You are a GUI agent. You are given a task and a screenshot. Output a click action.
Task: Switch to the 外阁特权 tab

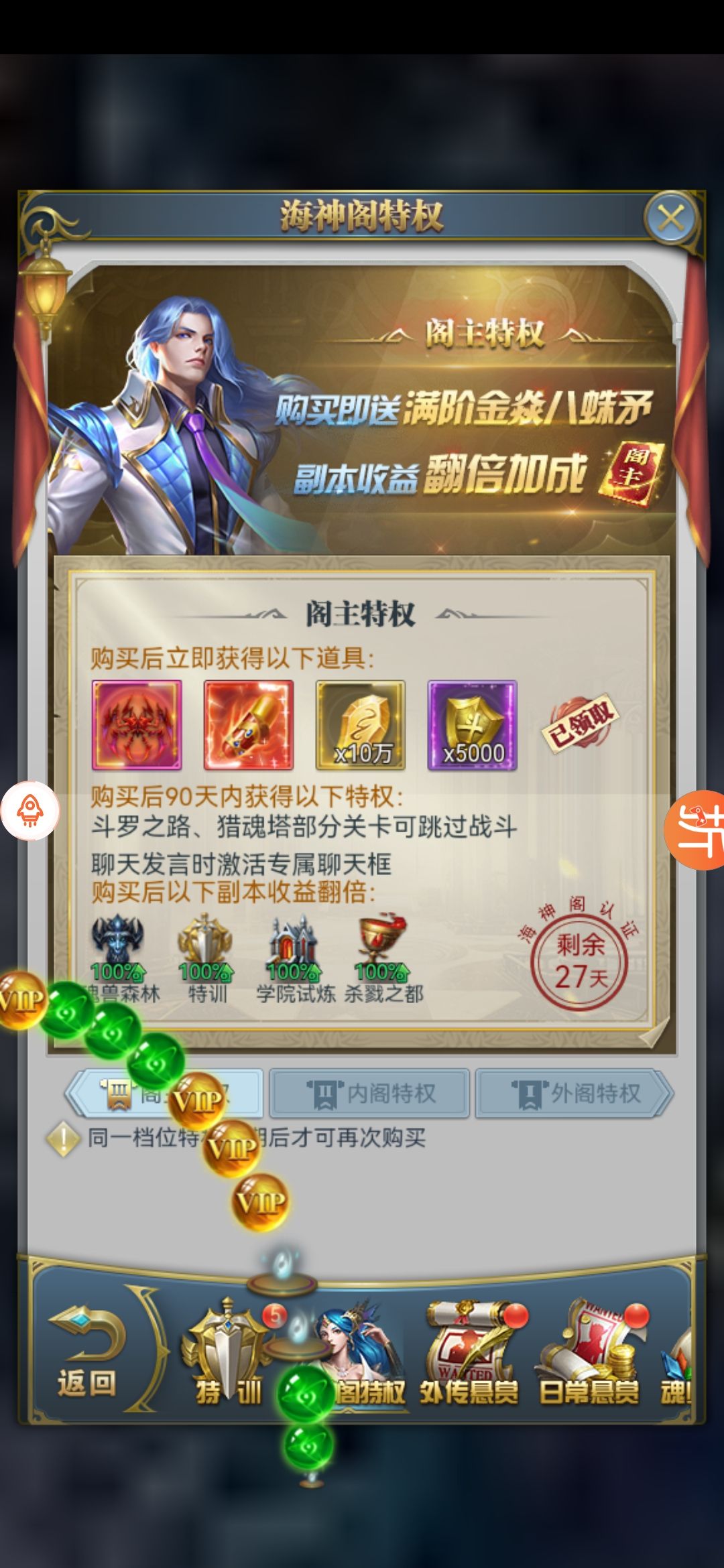click(x=575, y=1094)
